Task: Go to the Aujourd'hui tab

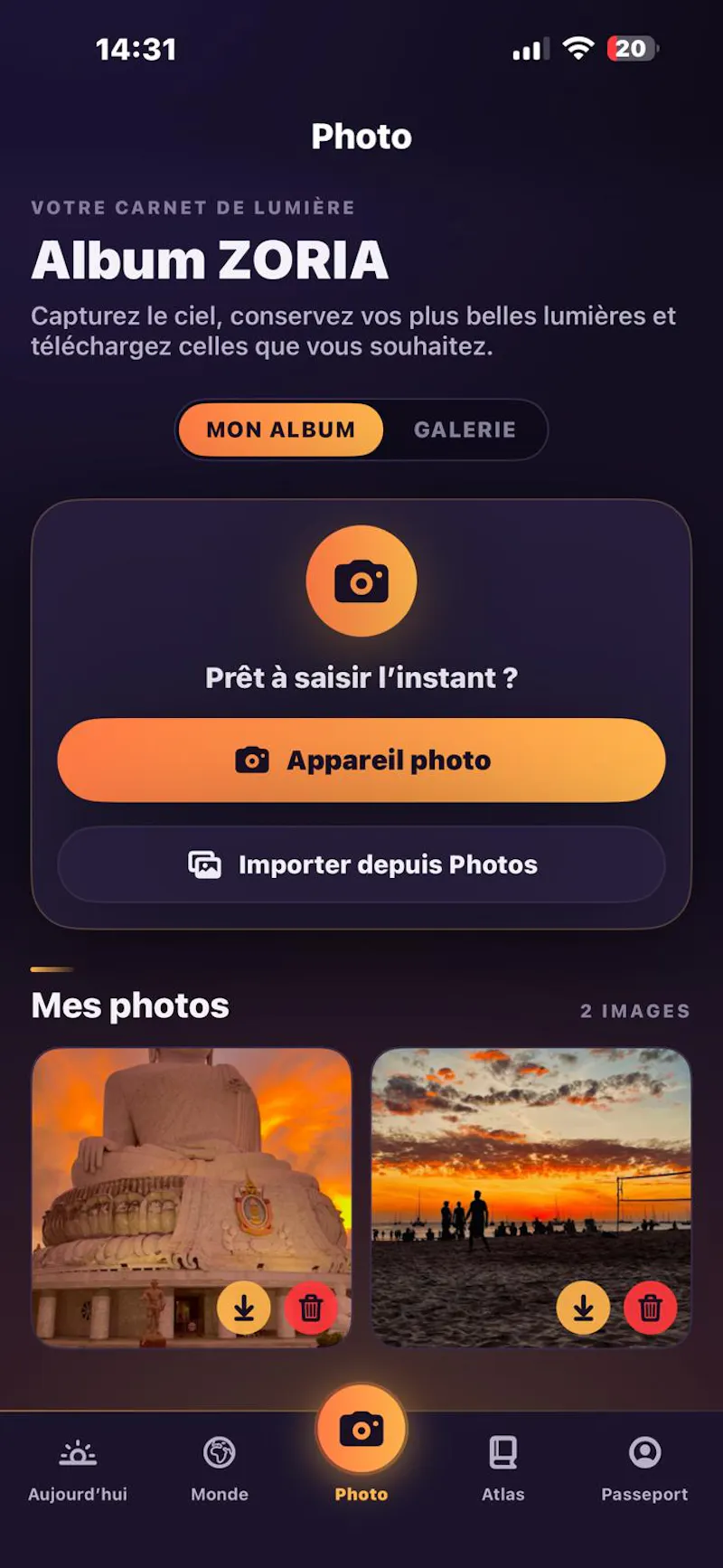Action: (78, 1470)
